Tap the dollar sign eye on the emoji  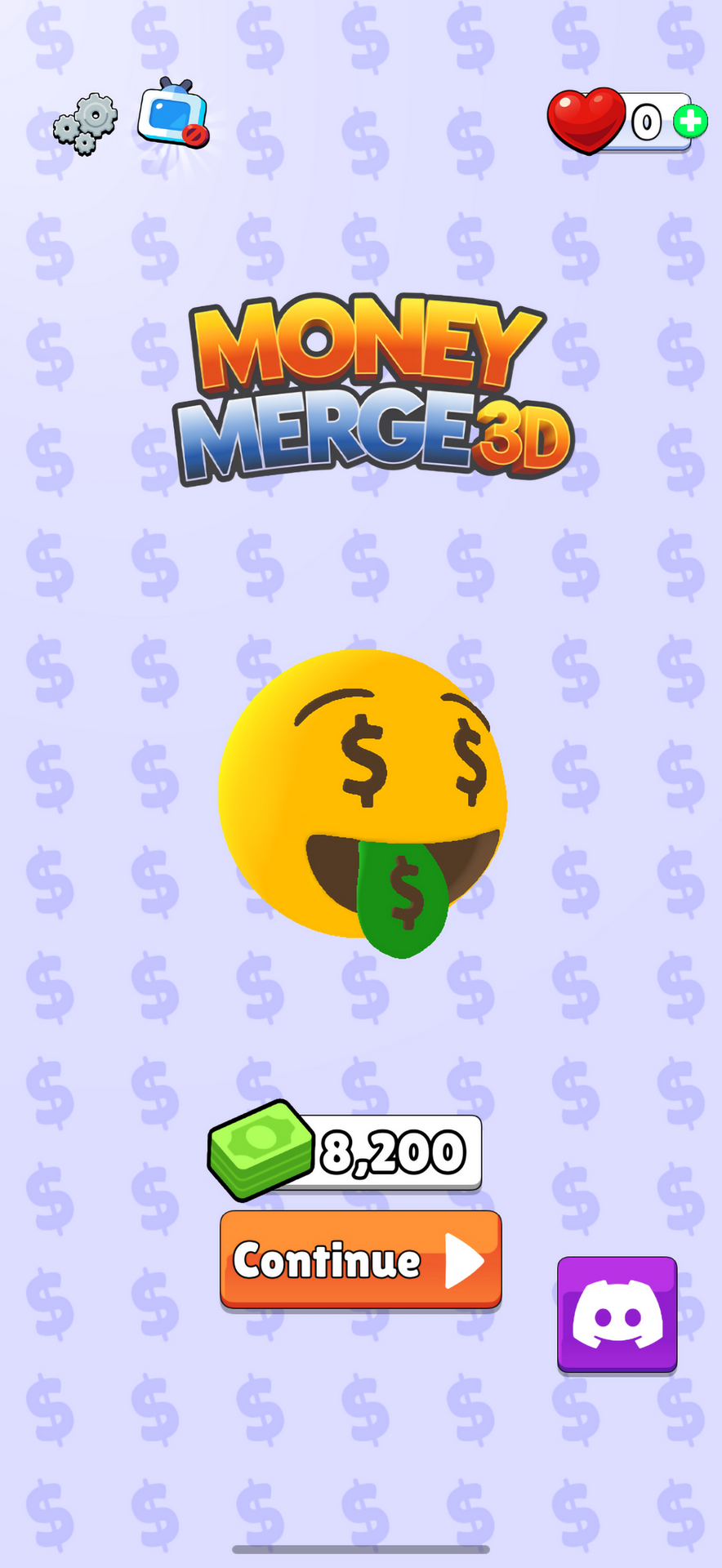click(362, 759)
